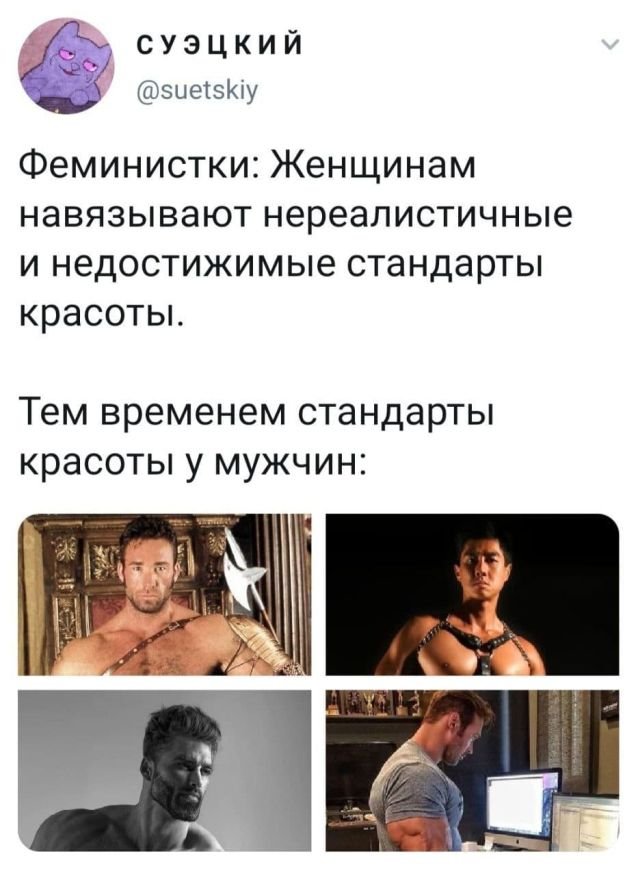Open the photo of the gladiator with axe

pyautogui.click(x=165, y=595)
